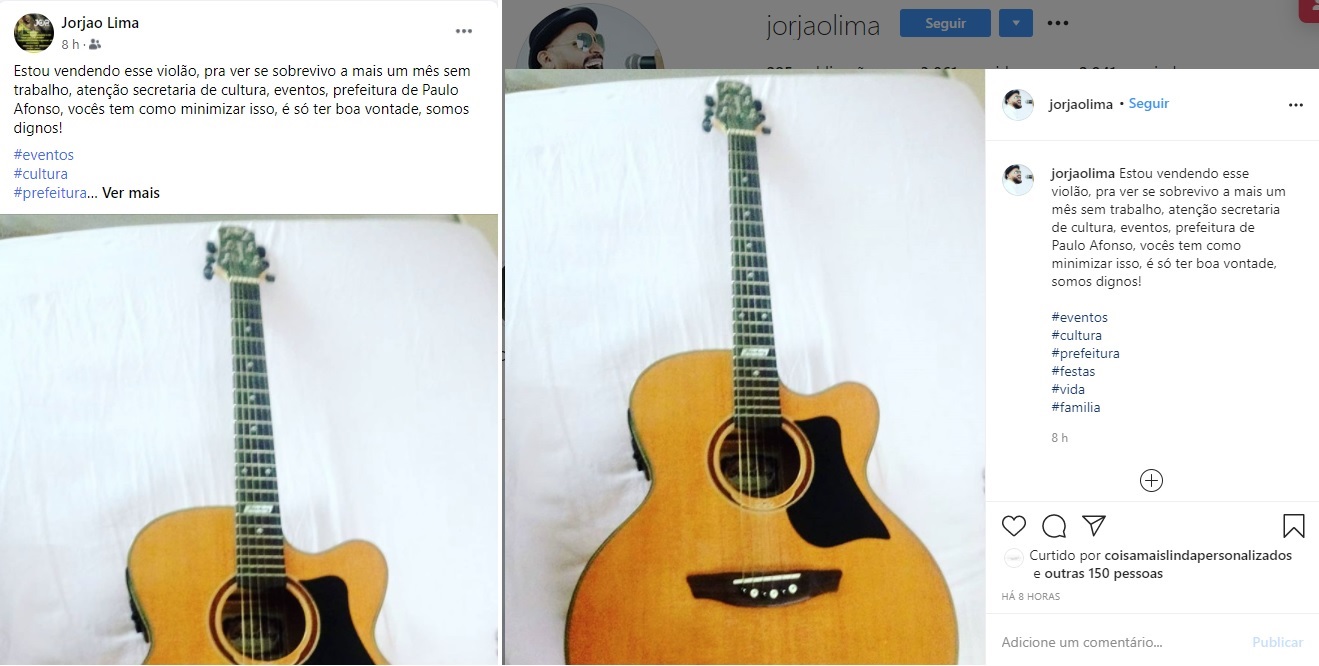Tap the Seguir link next to jorjaolima in the post header

pyautogui.click(x=1148, y=104)
